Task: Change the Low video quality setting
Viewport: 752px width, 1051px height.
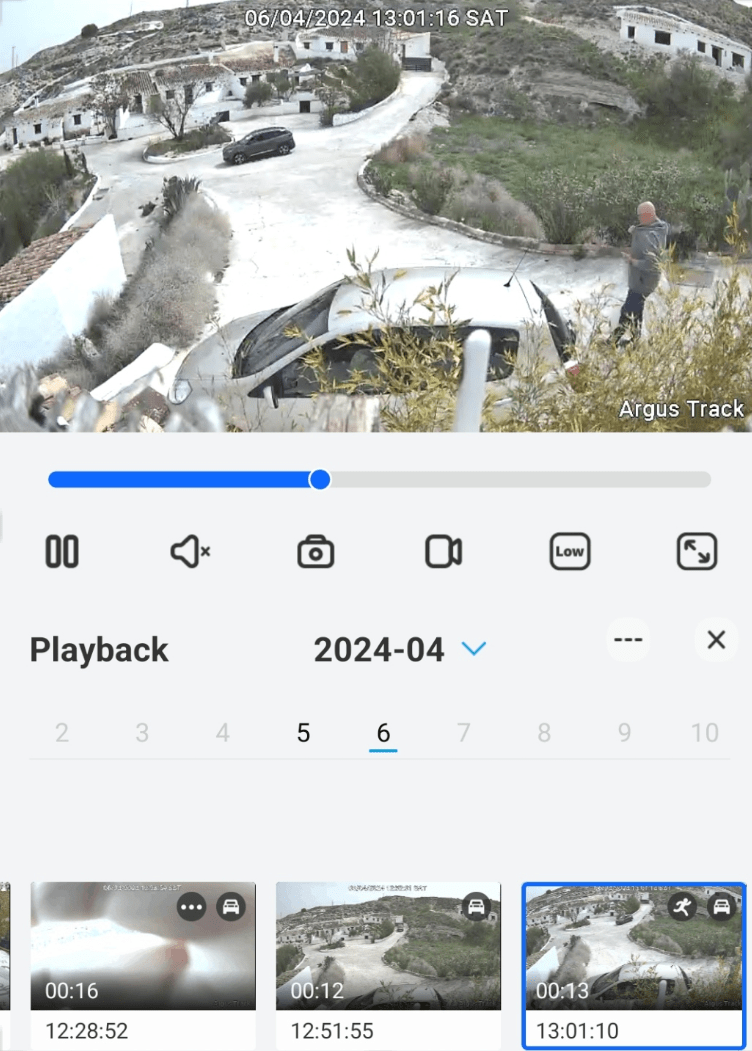Action: 570,551
